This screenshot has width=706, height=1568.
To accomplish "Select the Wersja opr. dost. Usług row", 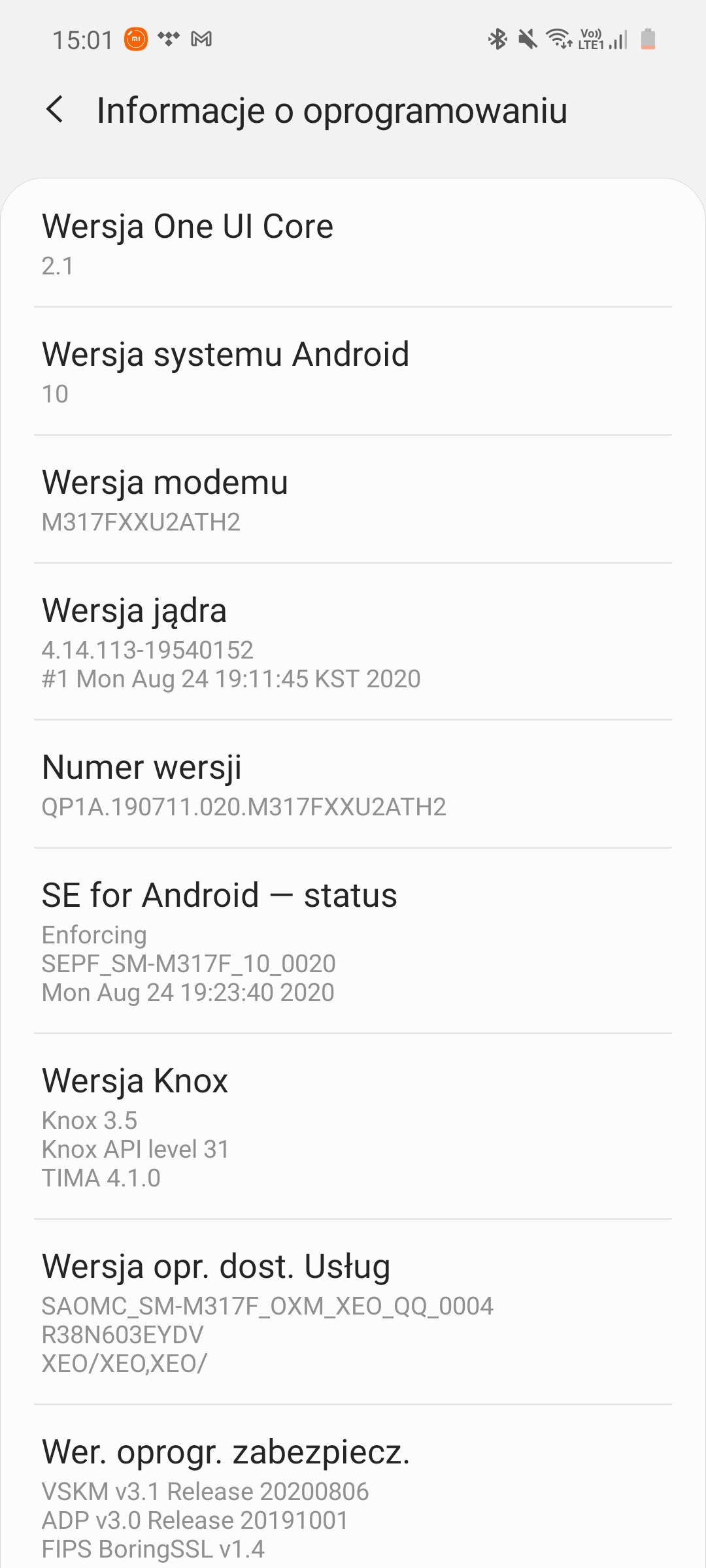I will point(353,1312).
